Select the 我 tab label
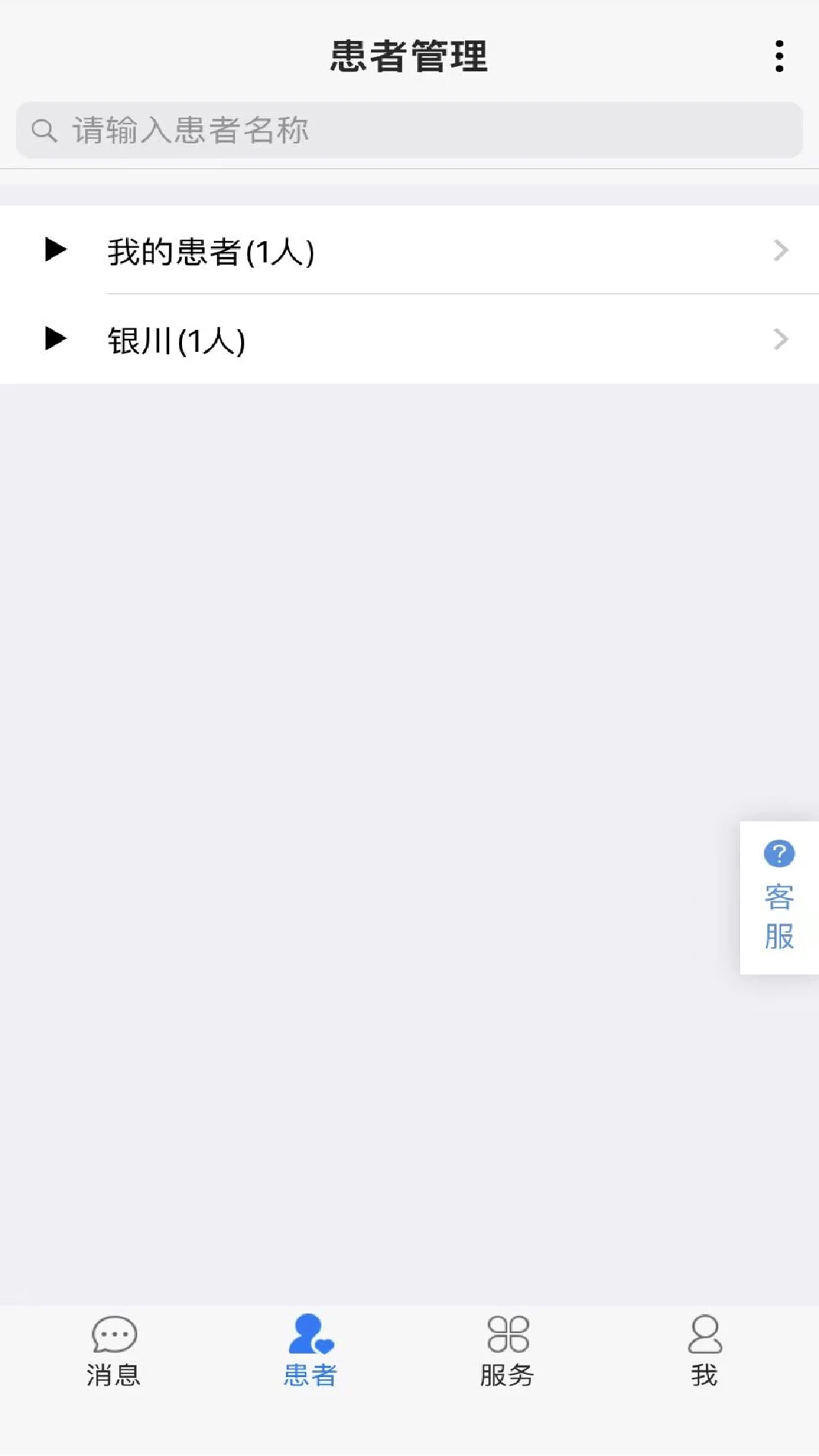 click(x=704, y=1371)
